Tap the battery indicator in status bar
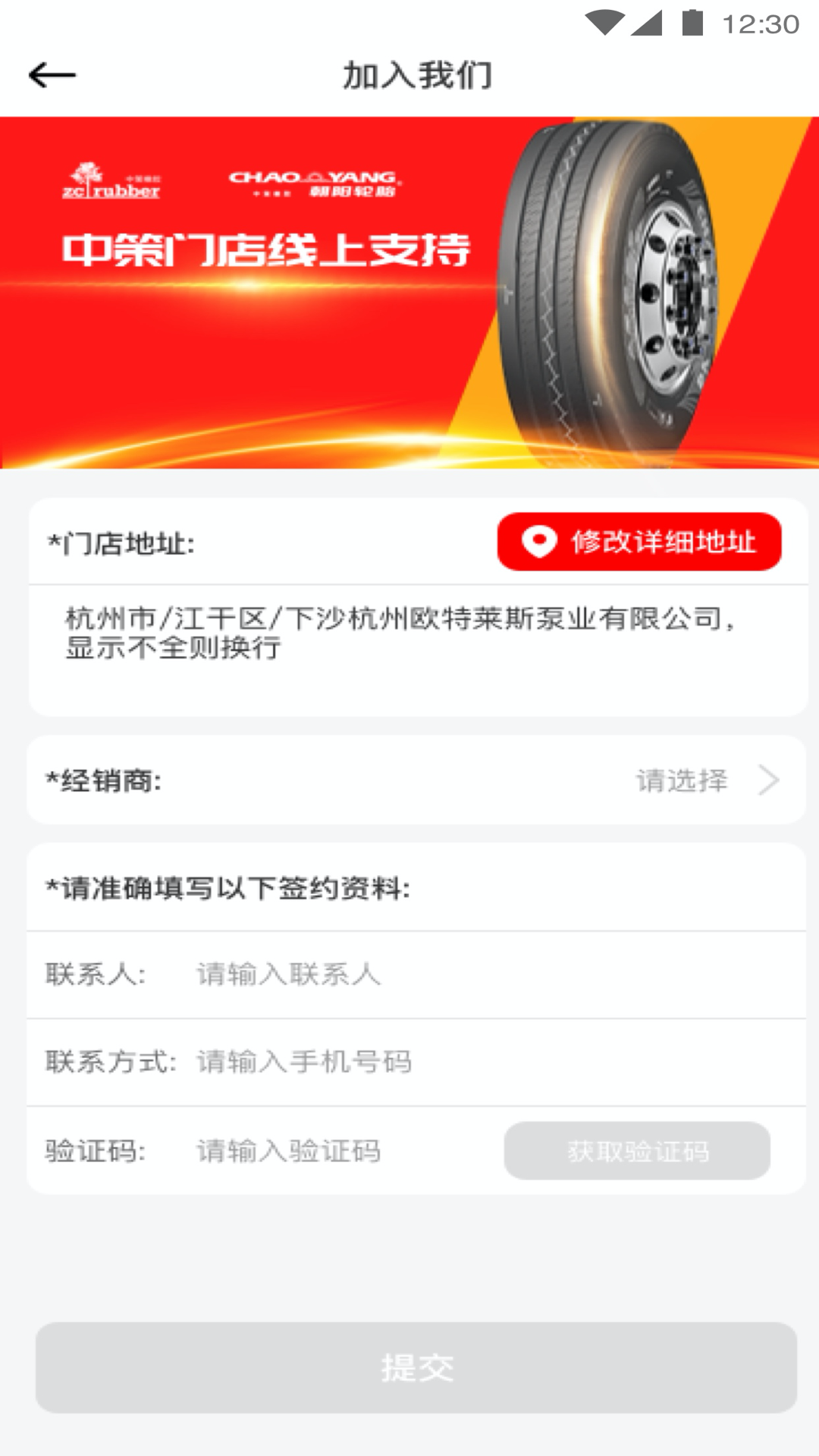This screenshot has width=819, height=1456. pos(691,23)
